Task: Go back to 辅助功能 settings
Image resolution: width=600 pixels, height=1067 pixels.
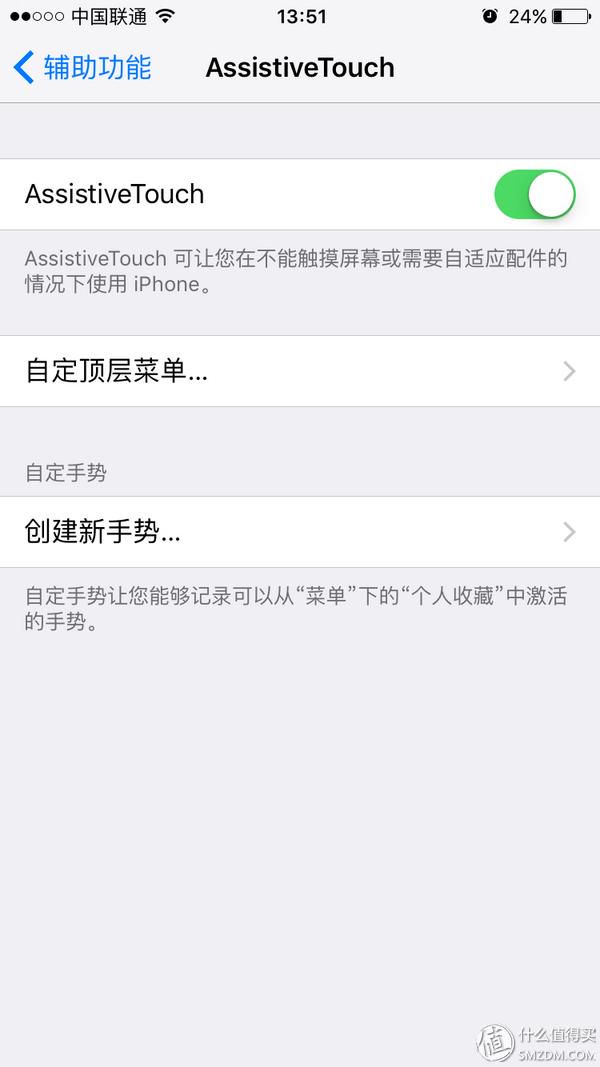Action: [x=82, y=68]
